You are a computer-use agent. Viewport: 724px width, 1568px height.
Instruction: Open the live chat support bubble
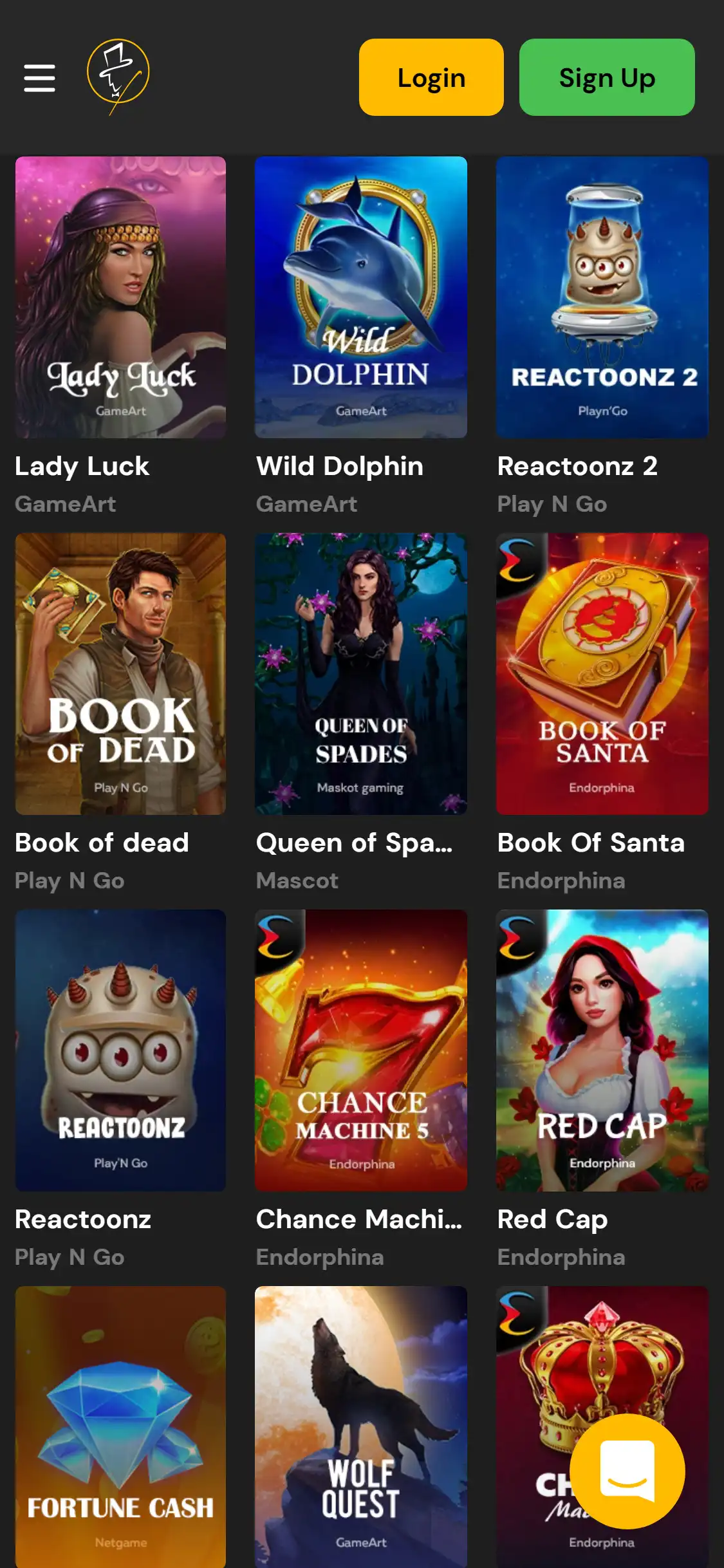tap(627, 1471)
